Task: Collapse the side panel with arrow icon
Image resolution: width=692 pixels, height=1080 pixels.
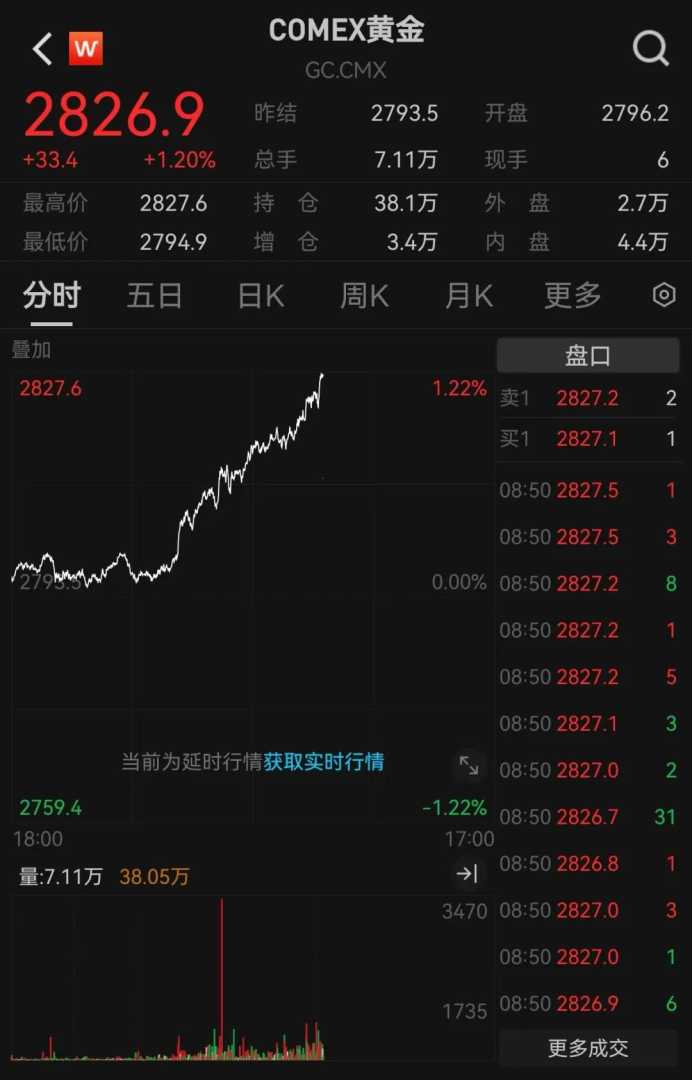Action: (467, 875)
